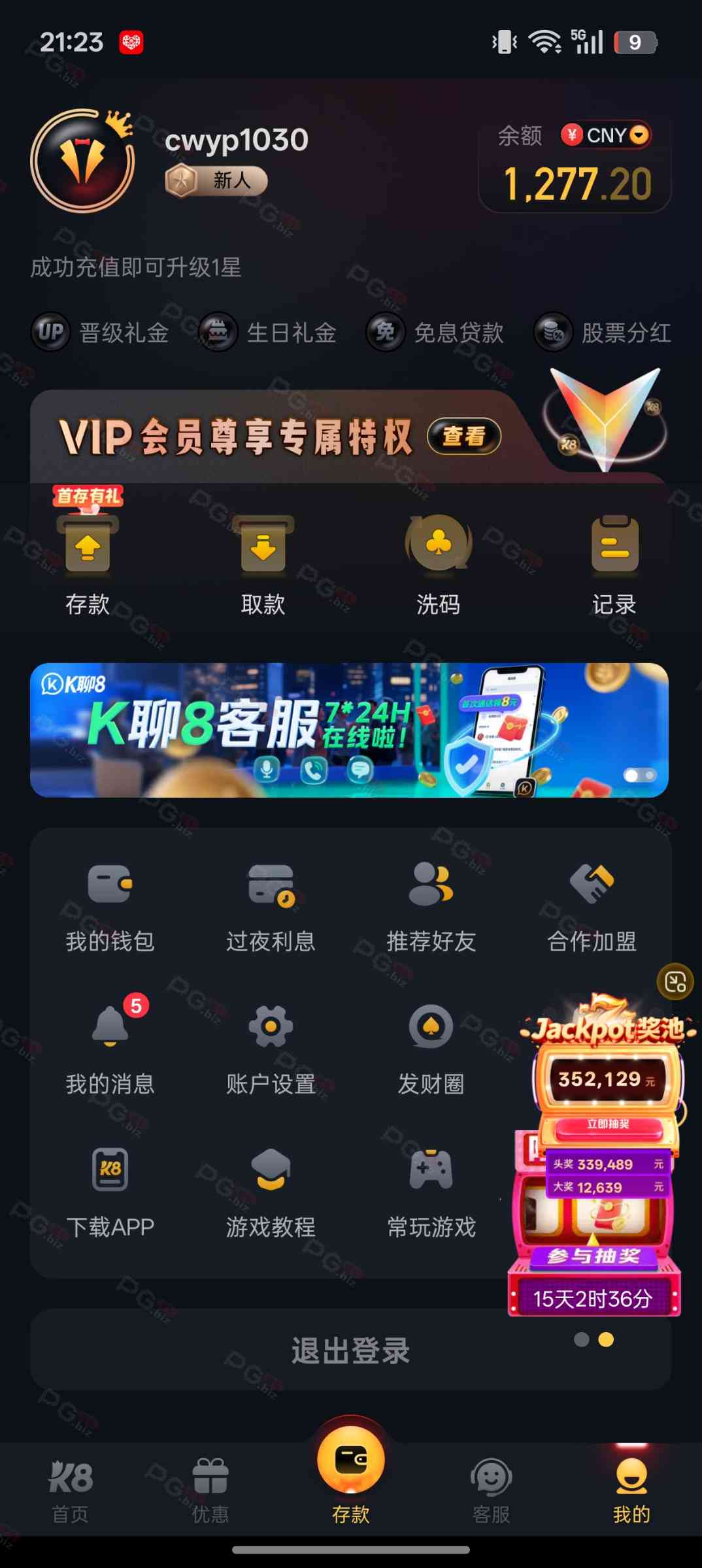Tap 立即抽奖 on Jackpot widget
The width and height of the screenshot is (702, 1568).
point(607,1124)
